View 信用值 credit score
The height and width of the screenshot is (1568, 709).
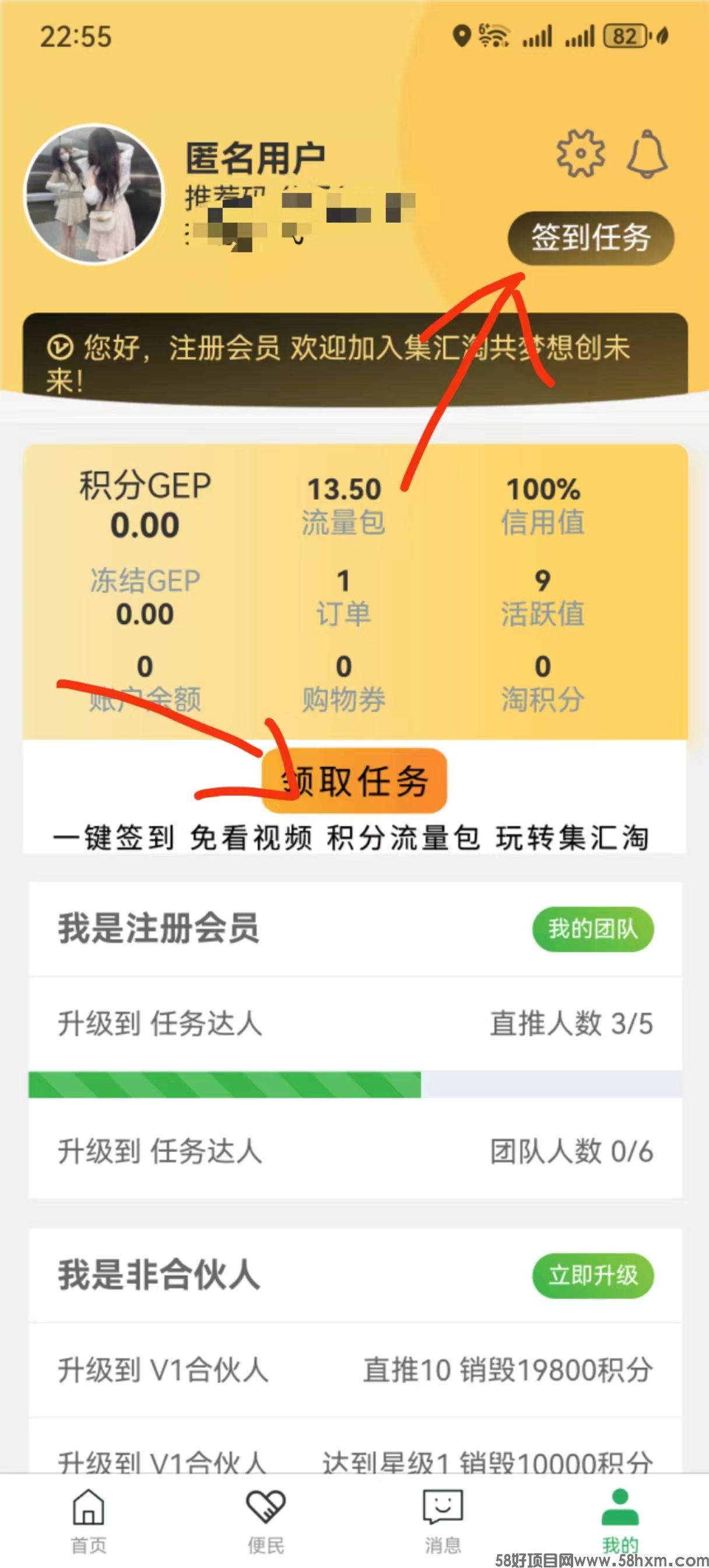click(542, 506)
